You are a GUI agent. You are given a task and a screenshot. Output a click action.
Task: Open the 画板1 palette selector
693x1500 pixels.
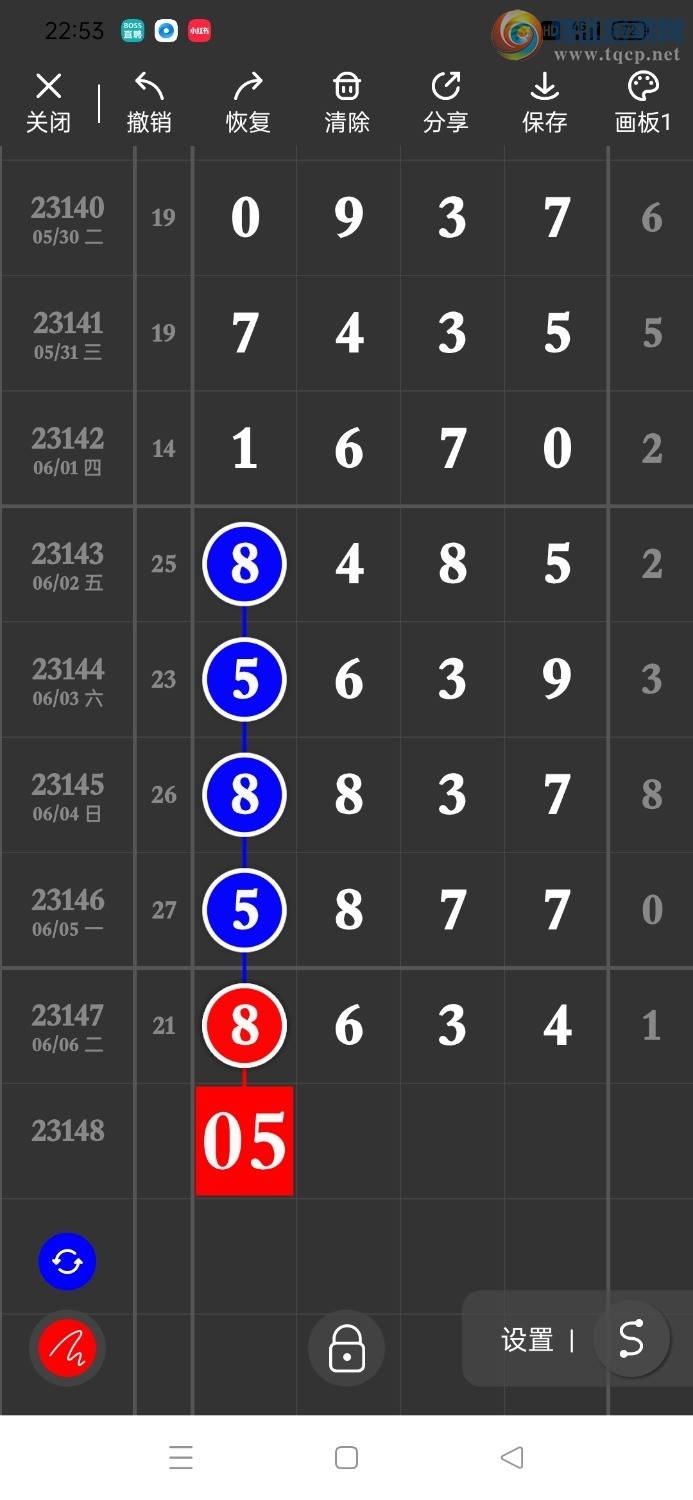click(x=643, y=103)
